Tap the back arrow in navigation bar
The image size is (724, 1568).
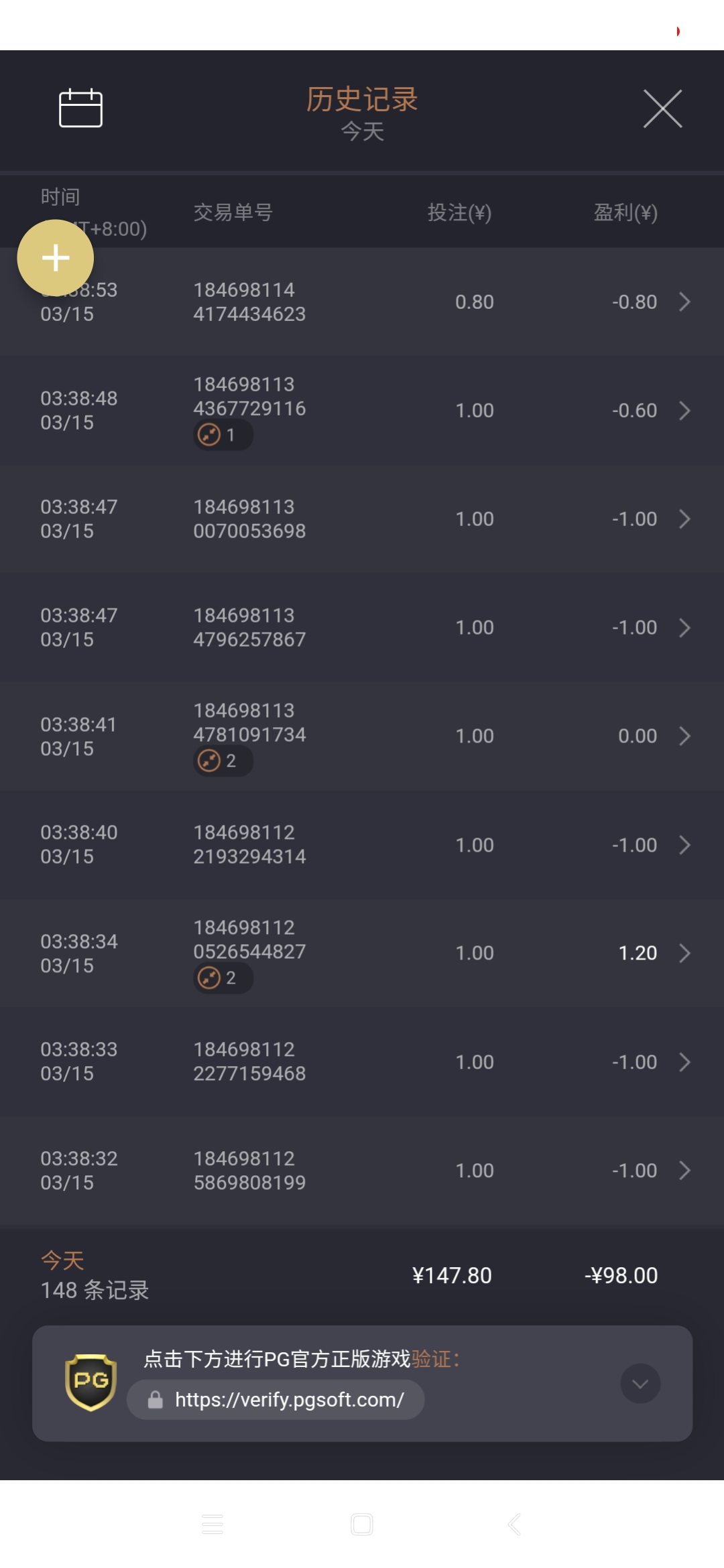(514, 1525)
